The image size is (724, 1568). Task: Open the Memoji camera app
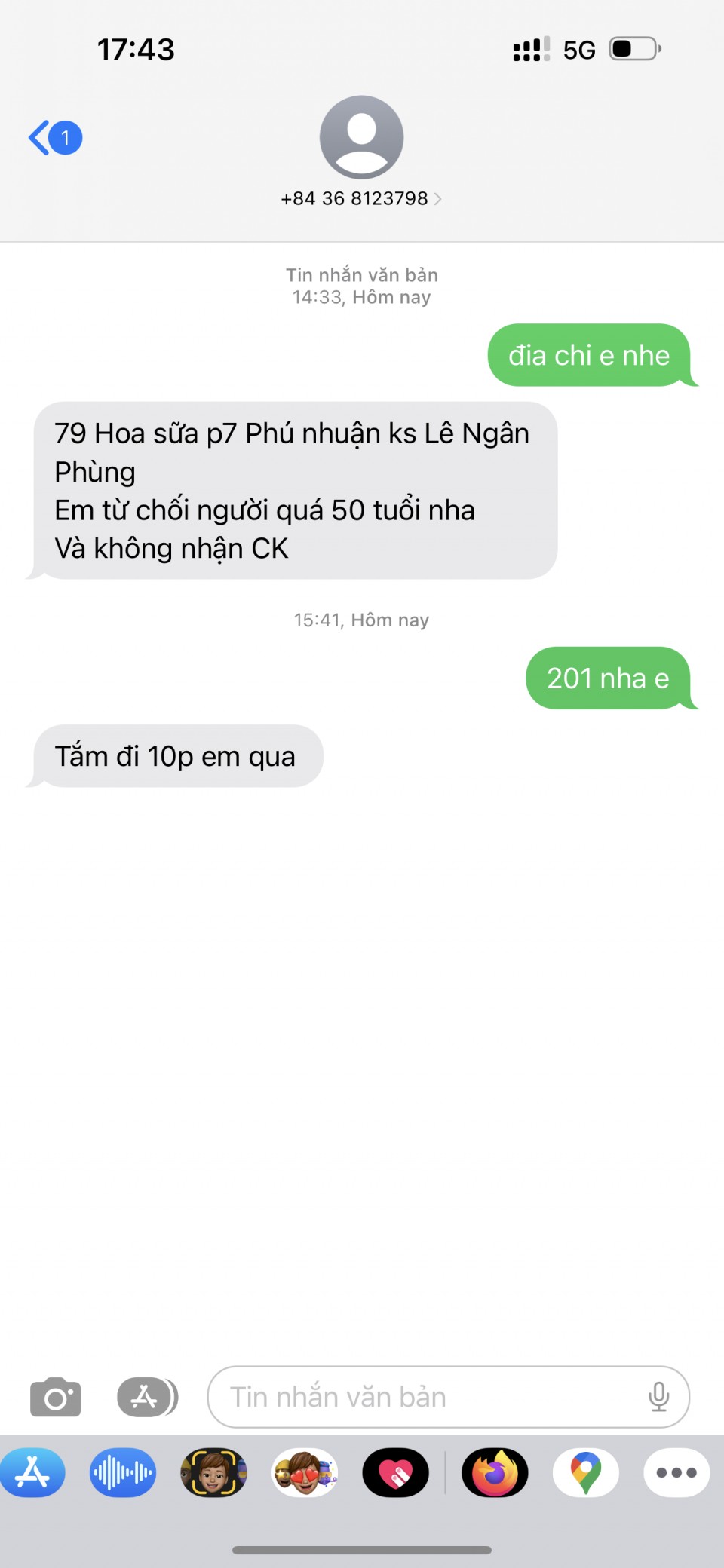213,1472
